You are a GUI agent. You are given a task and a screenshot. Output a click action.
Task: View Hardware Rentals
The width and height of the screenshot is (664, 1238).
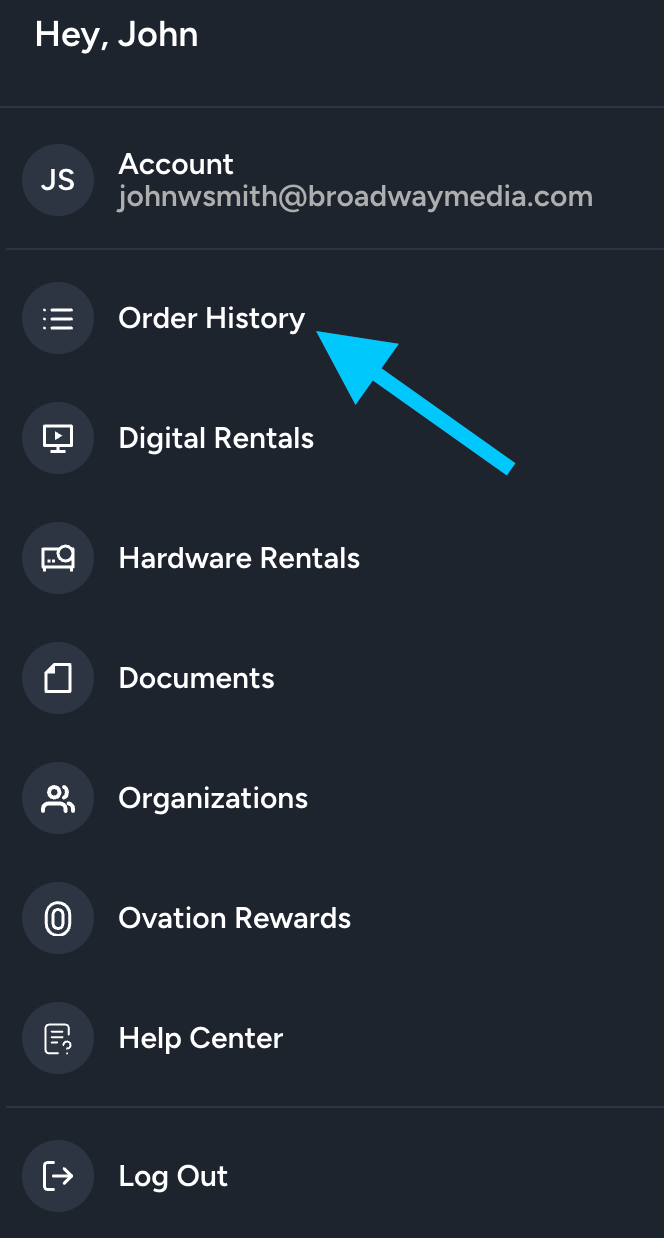(239, 559)
